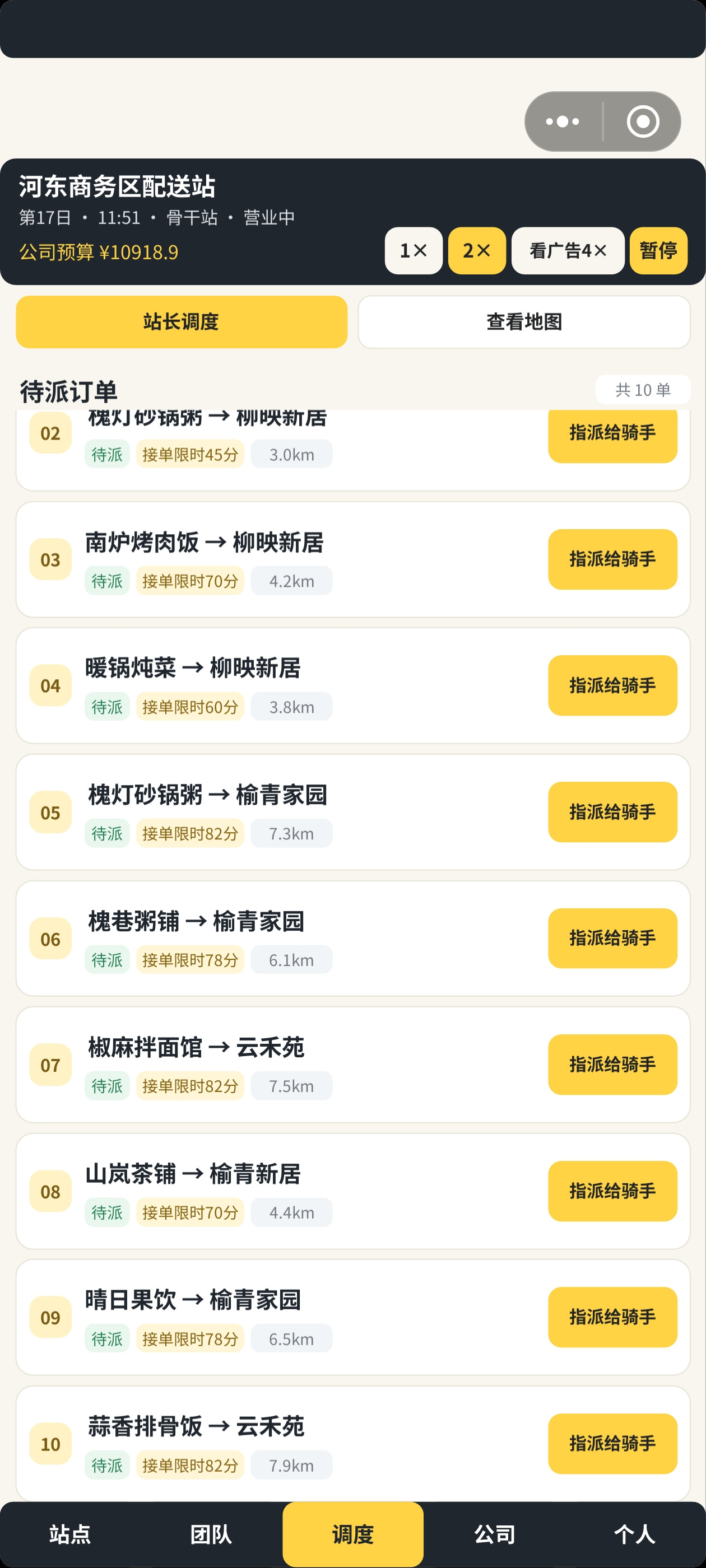Switch to the 站长调度 view
The height and width of the screenshot is (1568, 706).
[x=182, y=322]
